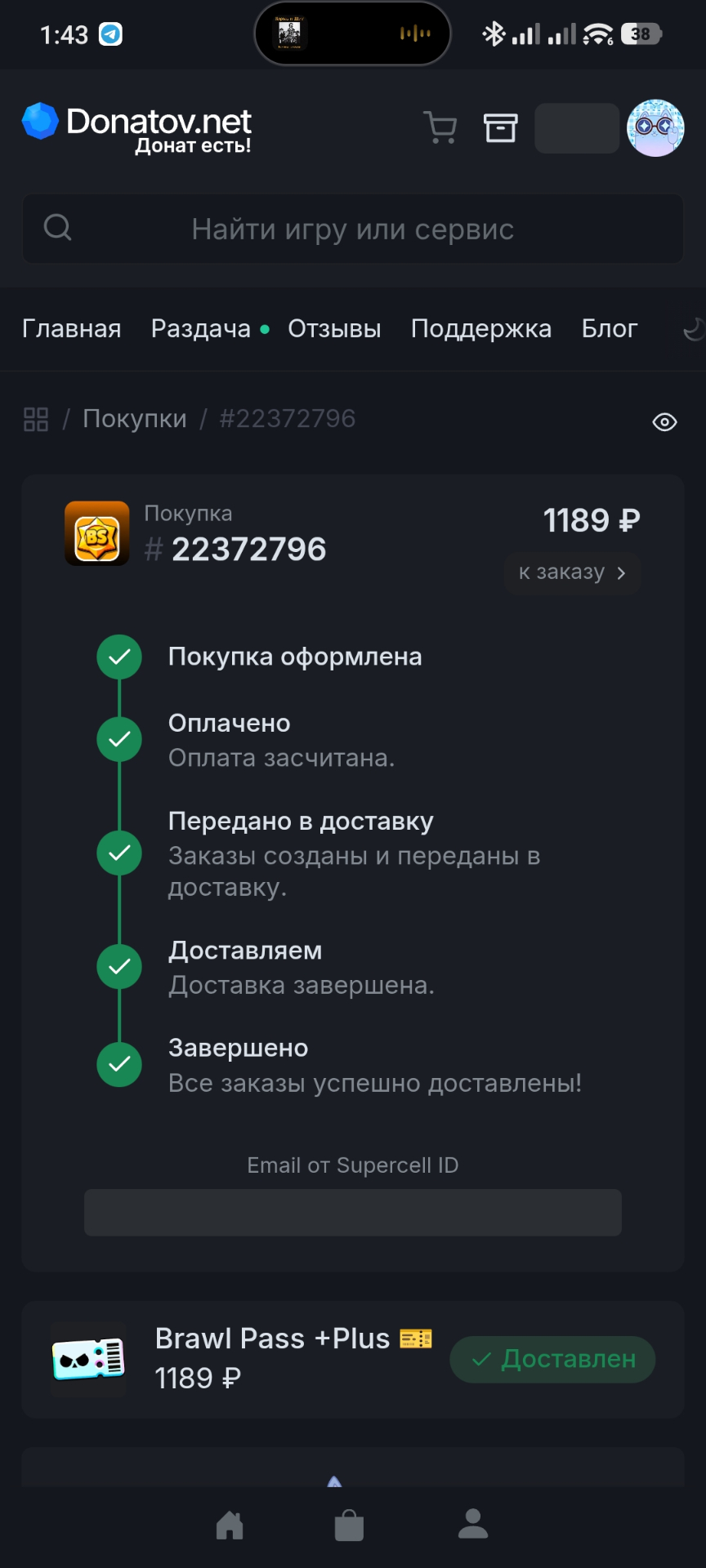Toggle the dark mode moon icon

coord(693,329)
